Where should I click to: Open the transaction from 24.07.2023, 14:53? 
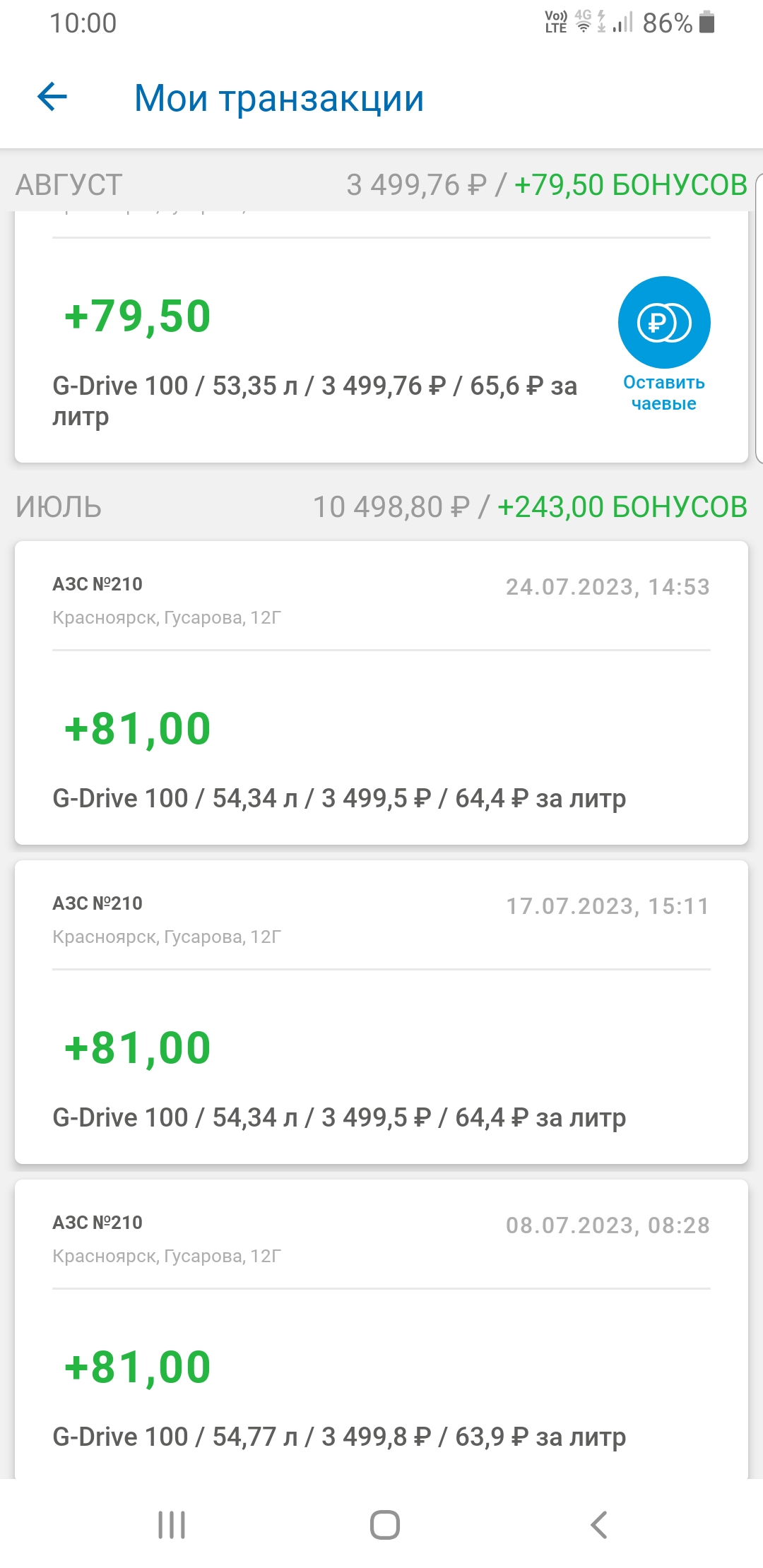(381, 692)
